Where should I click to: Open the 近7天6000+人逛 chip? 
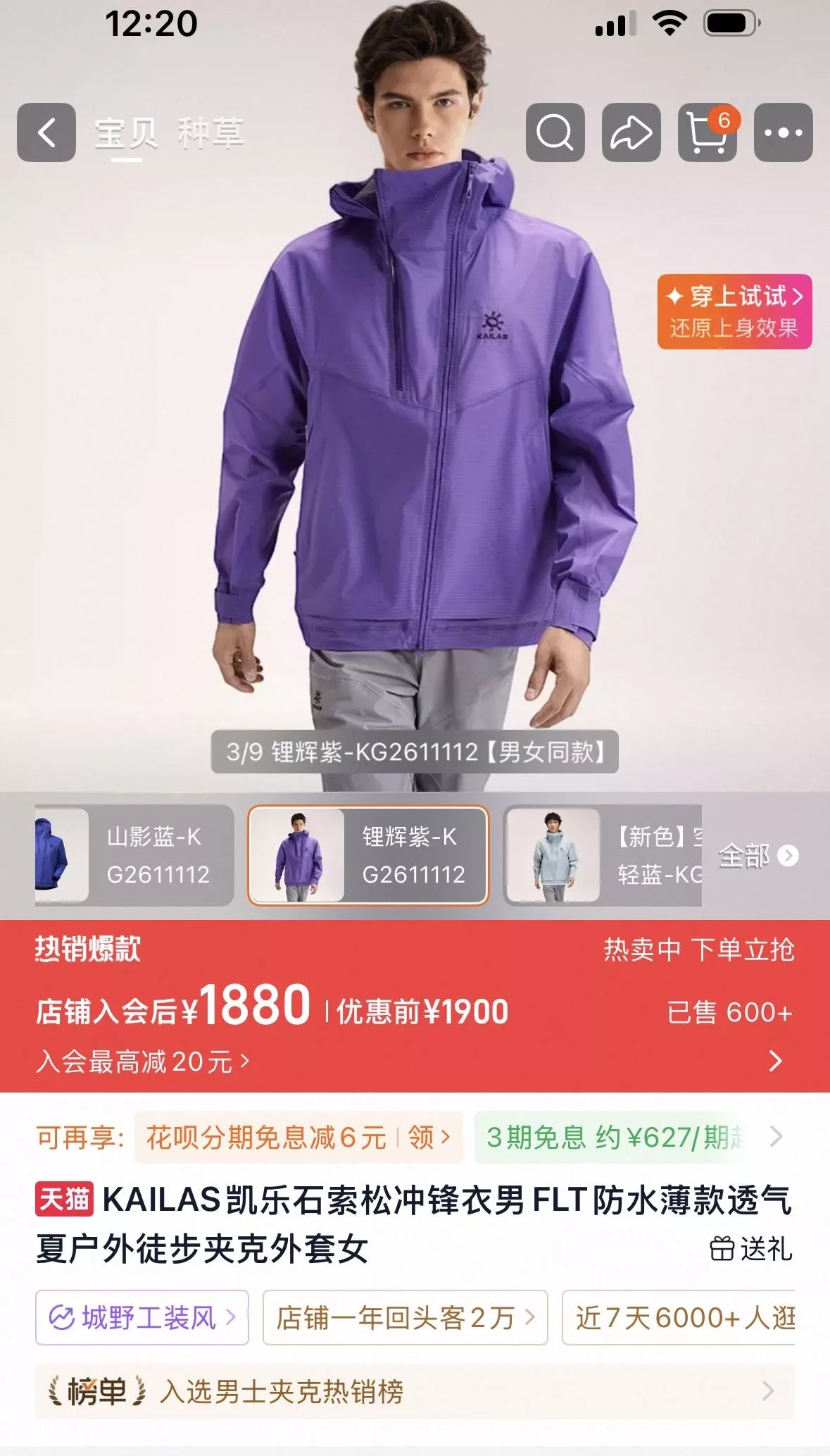pos(679,1317)
